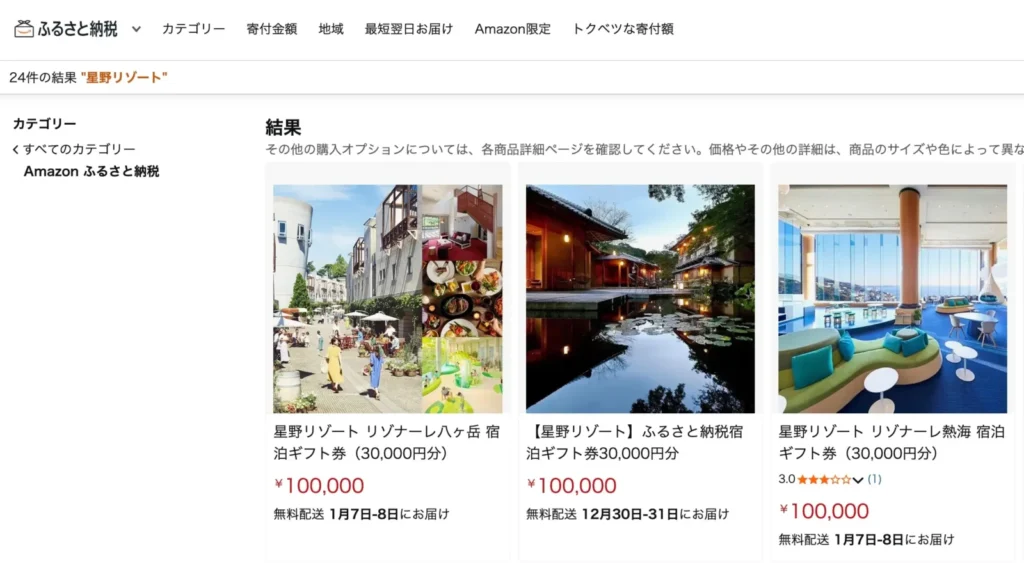Open the リゾナーレ熱海 product image
Image resolution: width=1024 pixels, height=563 pixels.
pyautogui.click(x=892, y=298)
